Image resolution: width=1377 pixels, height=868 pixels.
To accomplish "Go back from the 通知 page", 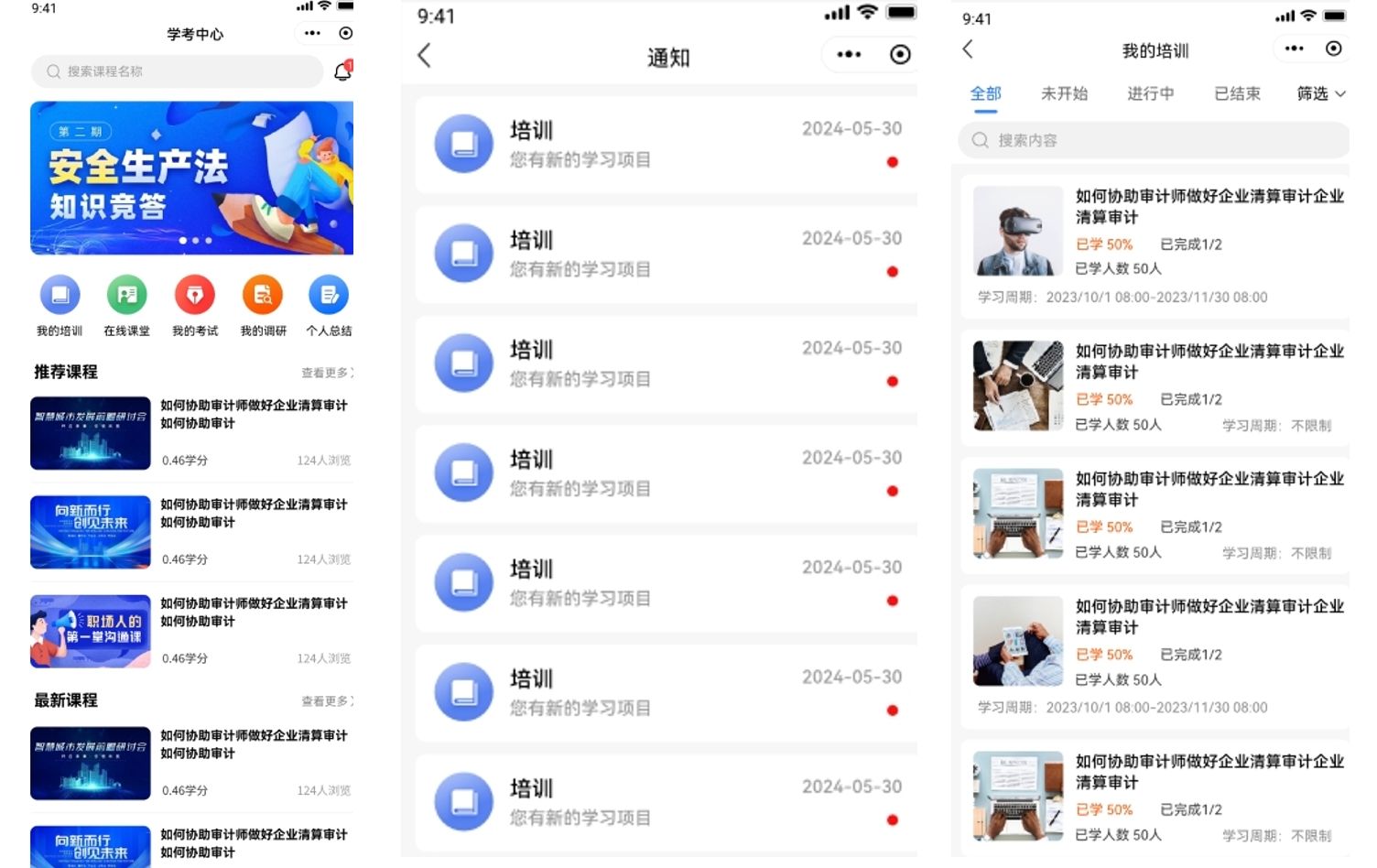I will 424,56.
